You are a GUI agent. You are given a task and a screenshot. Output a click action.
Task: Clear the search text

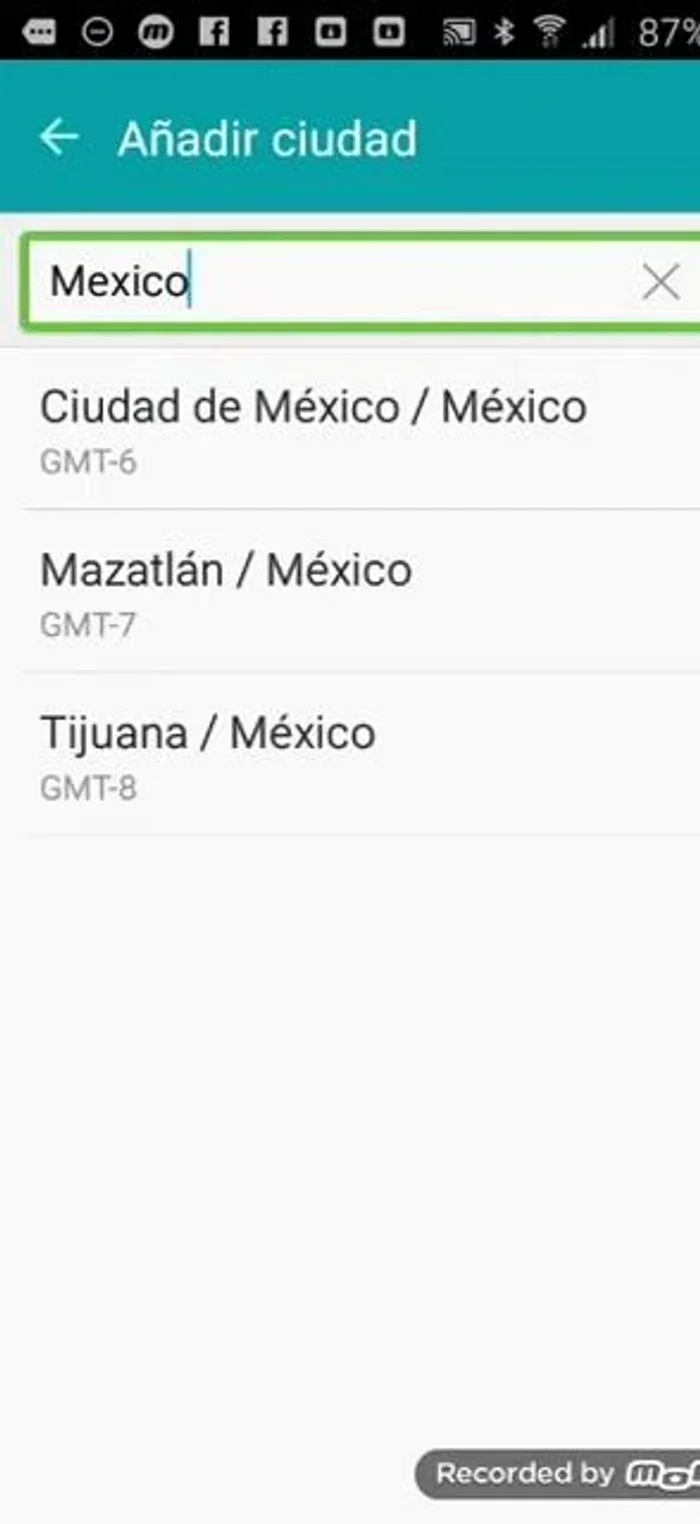click(661, 283)
